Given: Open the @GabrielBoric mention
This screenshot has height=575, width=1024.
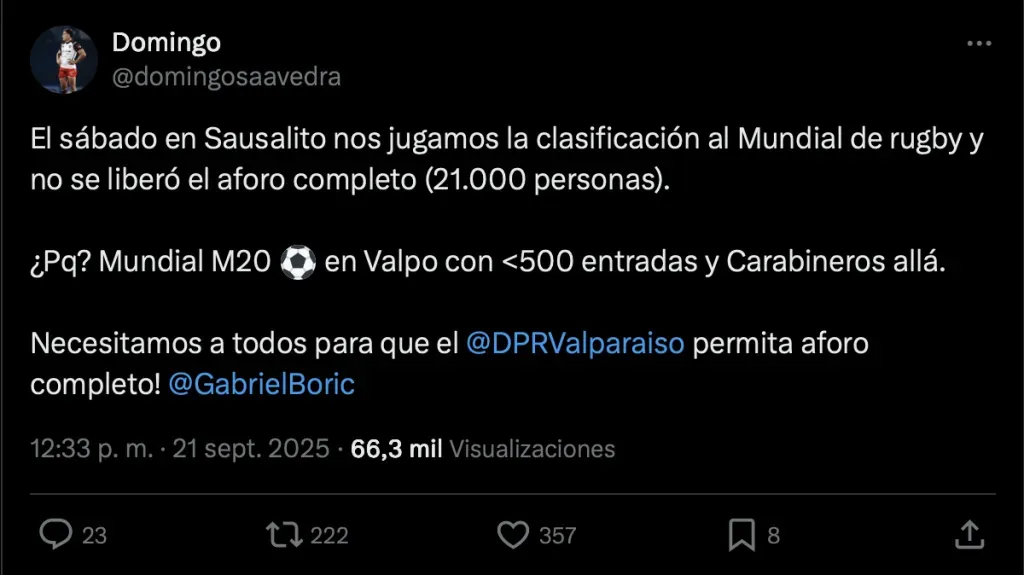Looking at the screenshot, I should (x=262, y=384).
